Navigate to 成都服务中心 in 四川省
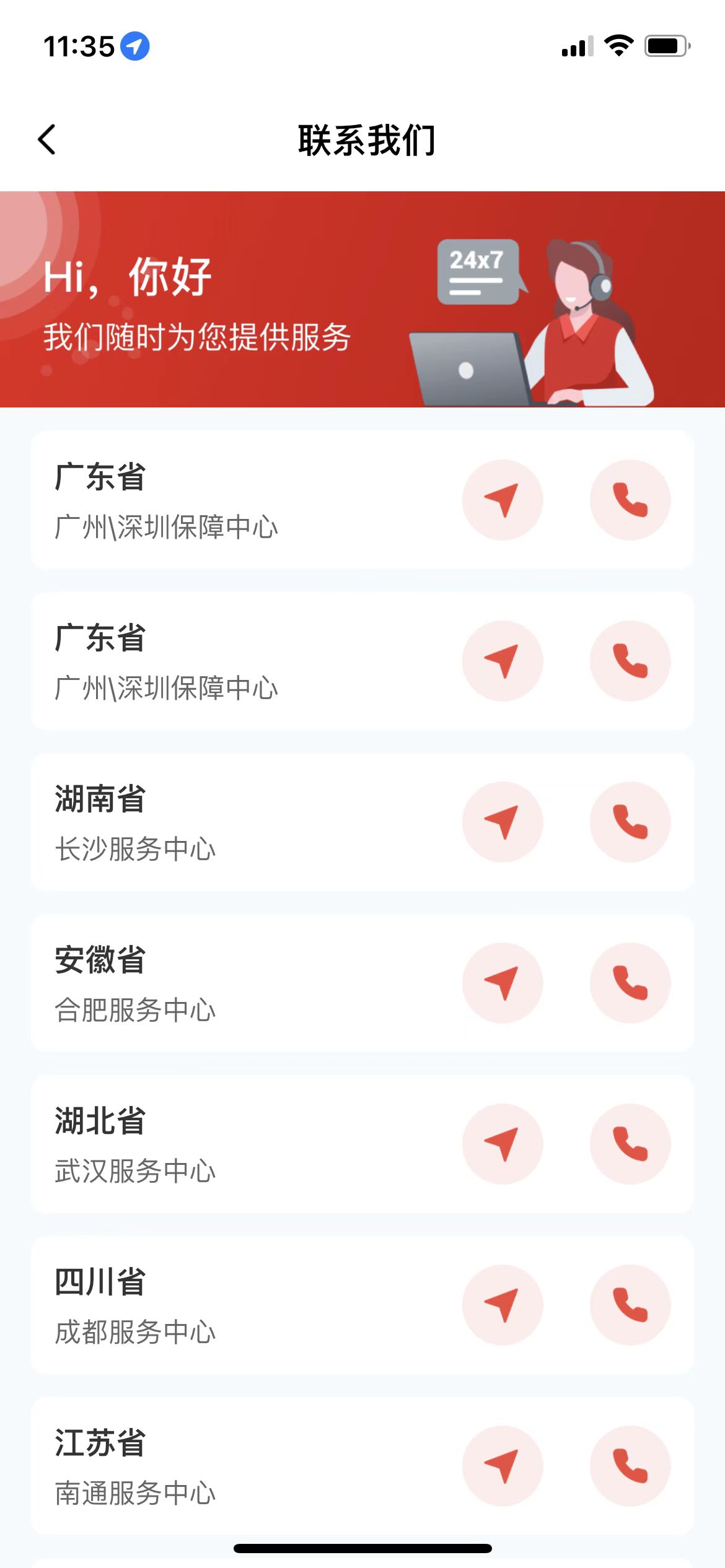The width and height of the screenshot is (725, 1568). [502, 1305]
